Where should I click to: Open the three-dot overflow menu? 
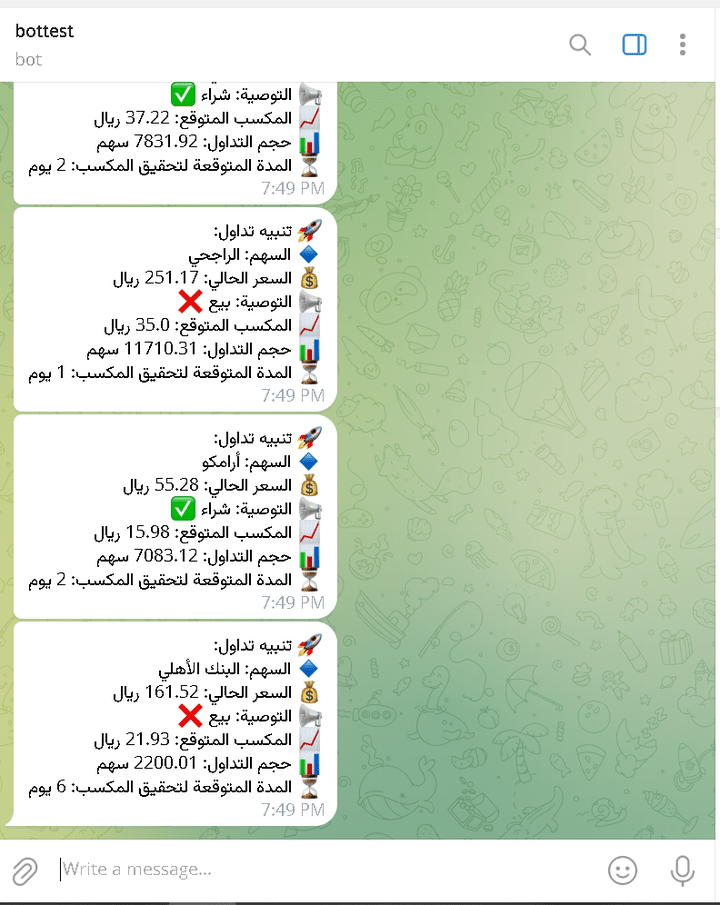[683, 44]
